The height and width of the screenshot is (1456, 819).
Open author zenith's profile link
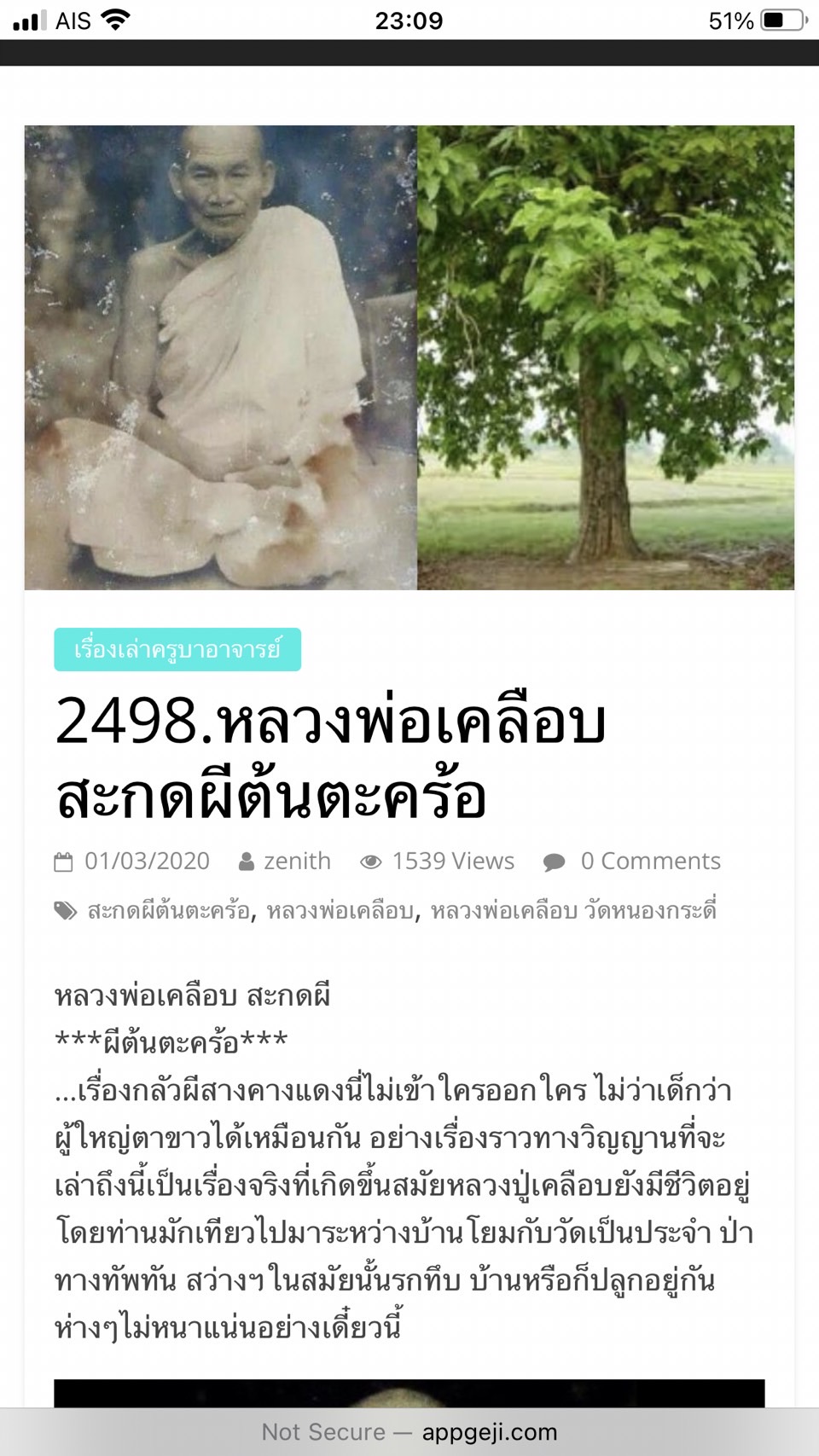point(297,861)
